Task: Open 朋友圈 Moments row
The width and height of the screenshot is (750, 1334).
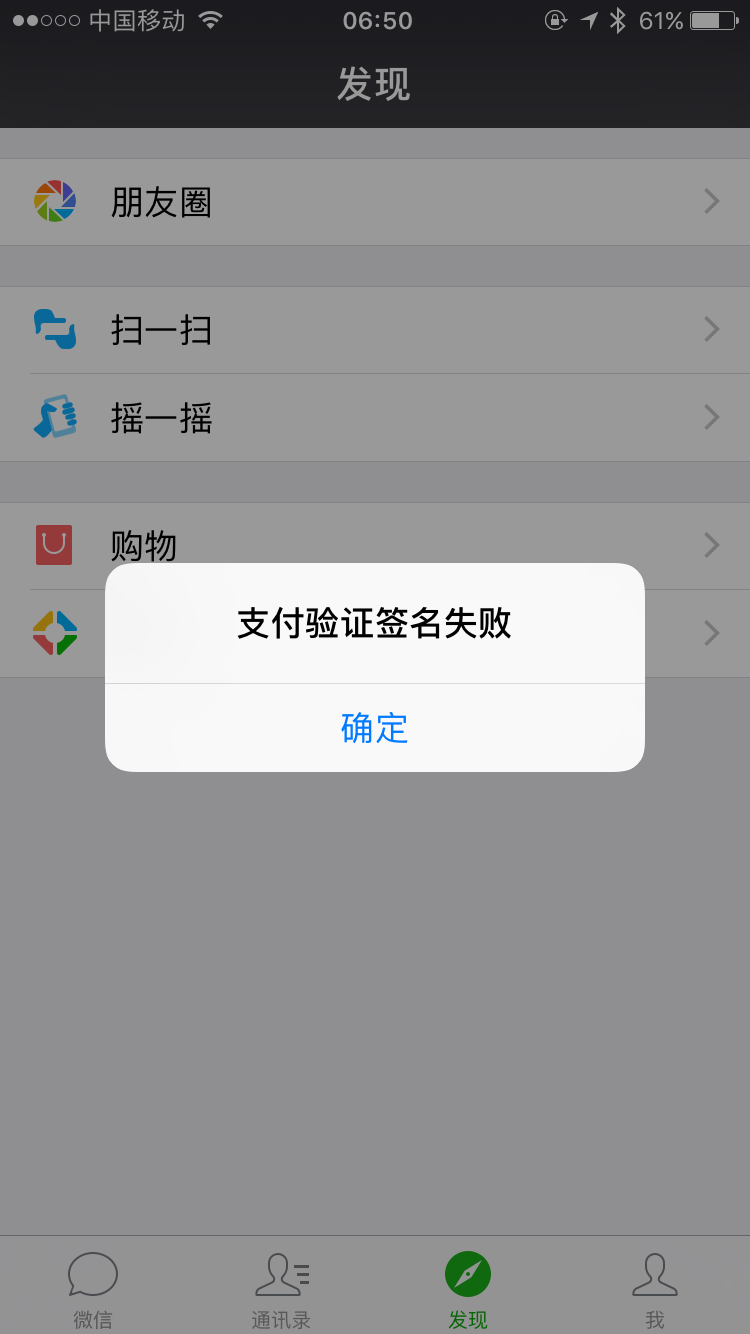Action: coord(374,202)
